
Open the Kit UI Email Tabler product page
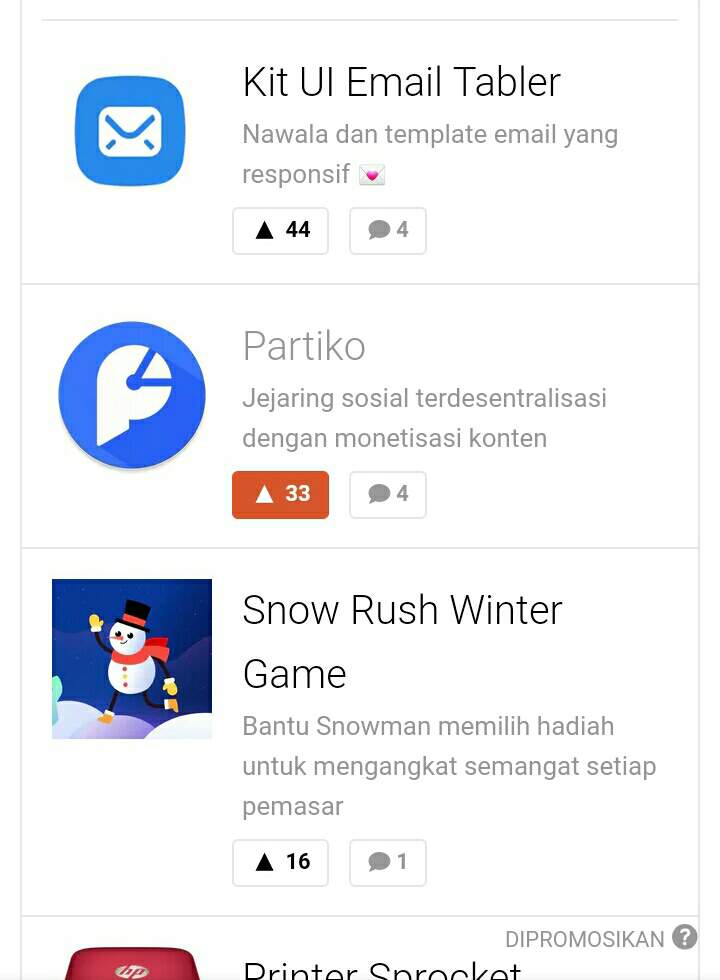click(x=400, y=82)
